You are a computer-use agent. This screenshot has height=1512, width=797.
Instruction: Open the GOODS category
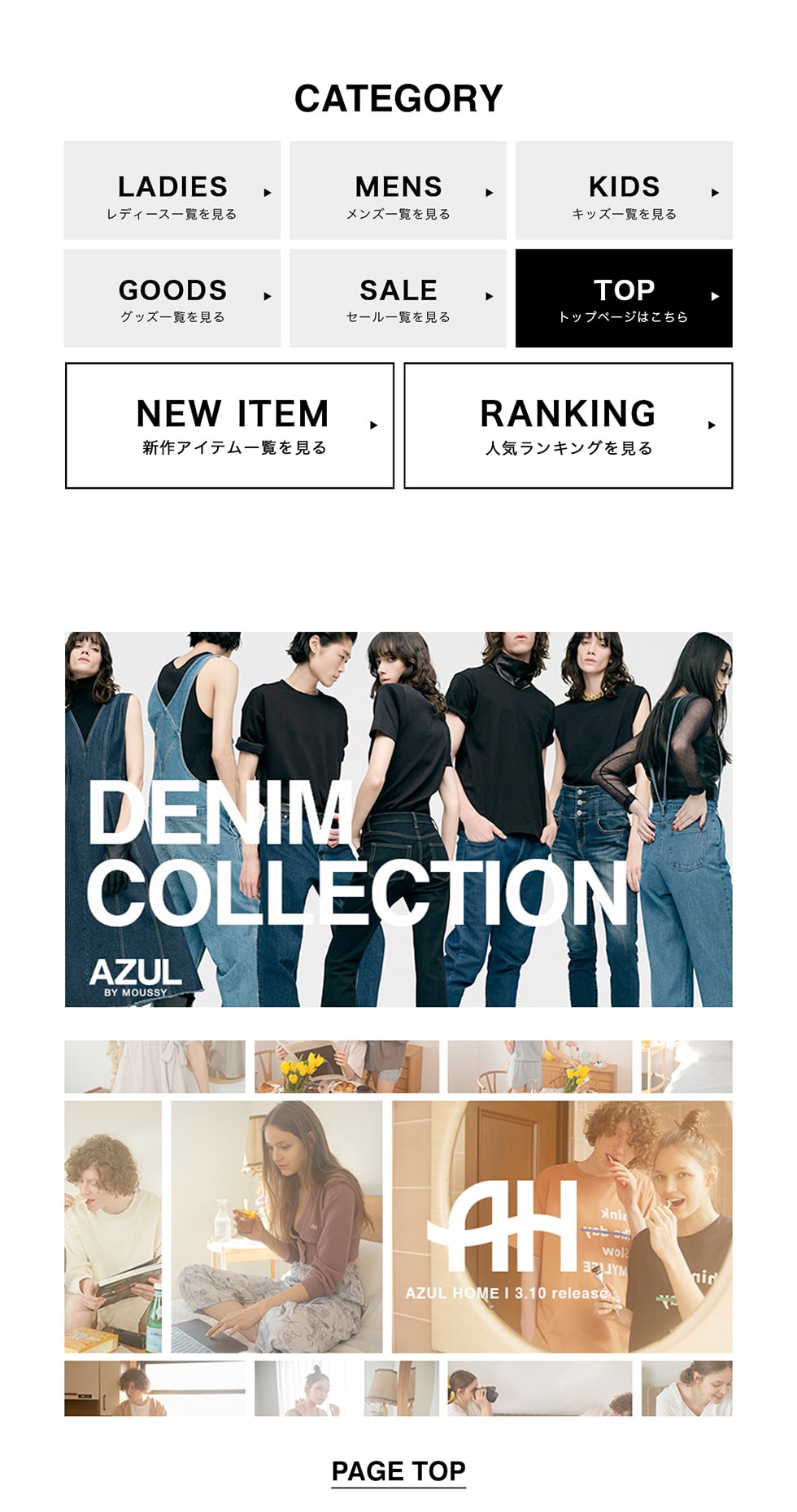click(x=172, y=298)
